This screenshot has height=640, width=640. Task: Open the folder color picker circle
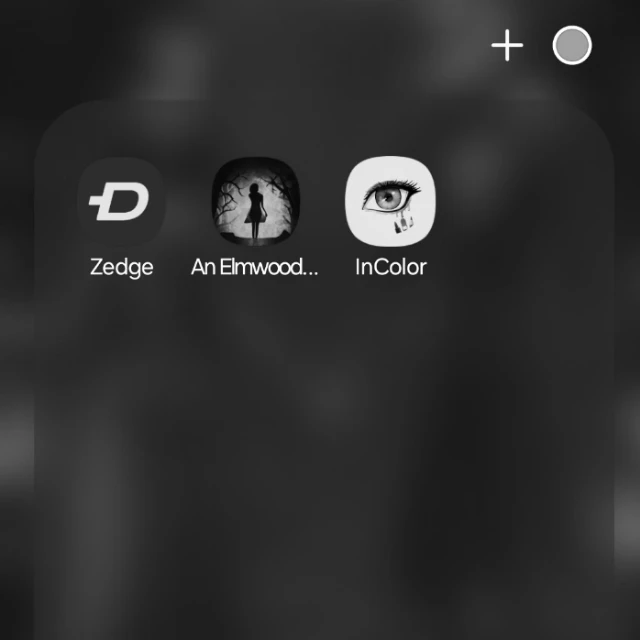point(572,45)
